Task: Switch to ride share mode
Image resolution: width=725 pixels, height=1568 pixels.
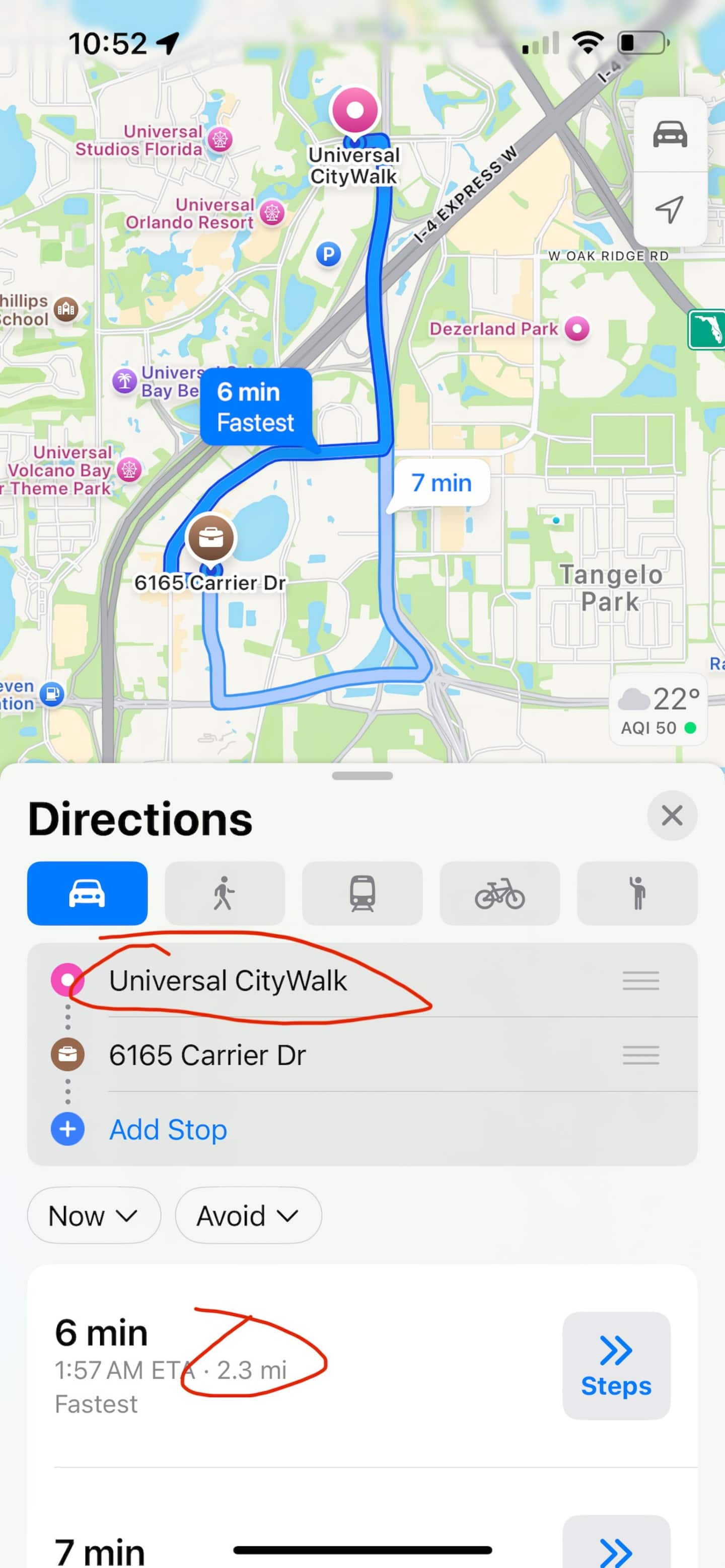Action: (637, 893)
